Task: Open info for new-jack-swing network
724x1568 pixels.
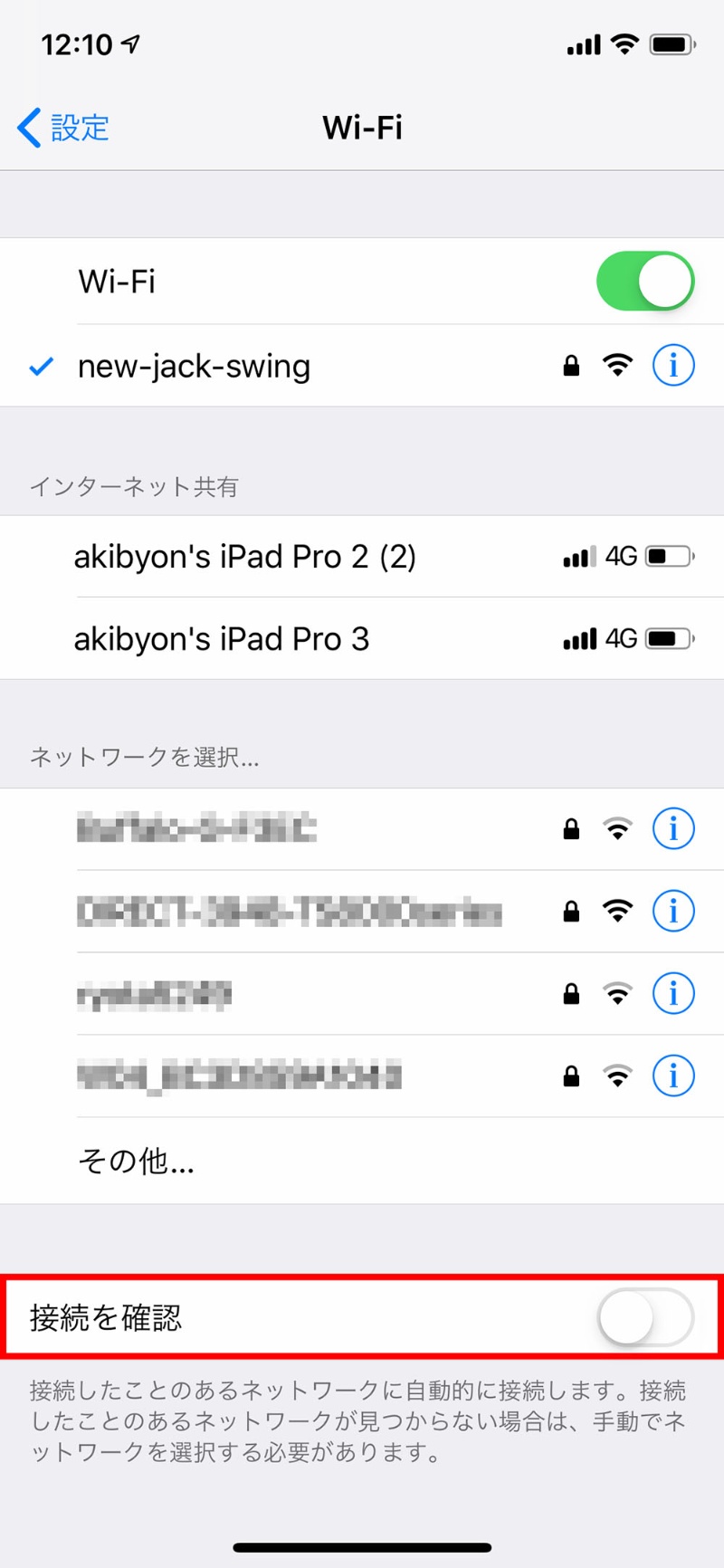Action: [x=672, y=366]
